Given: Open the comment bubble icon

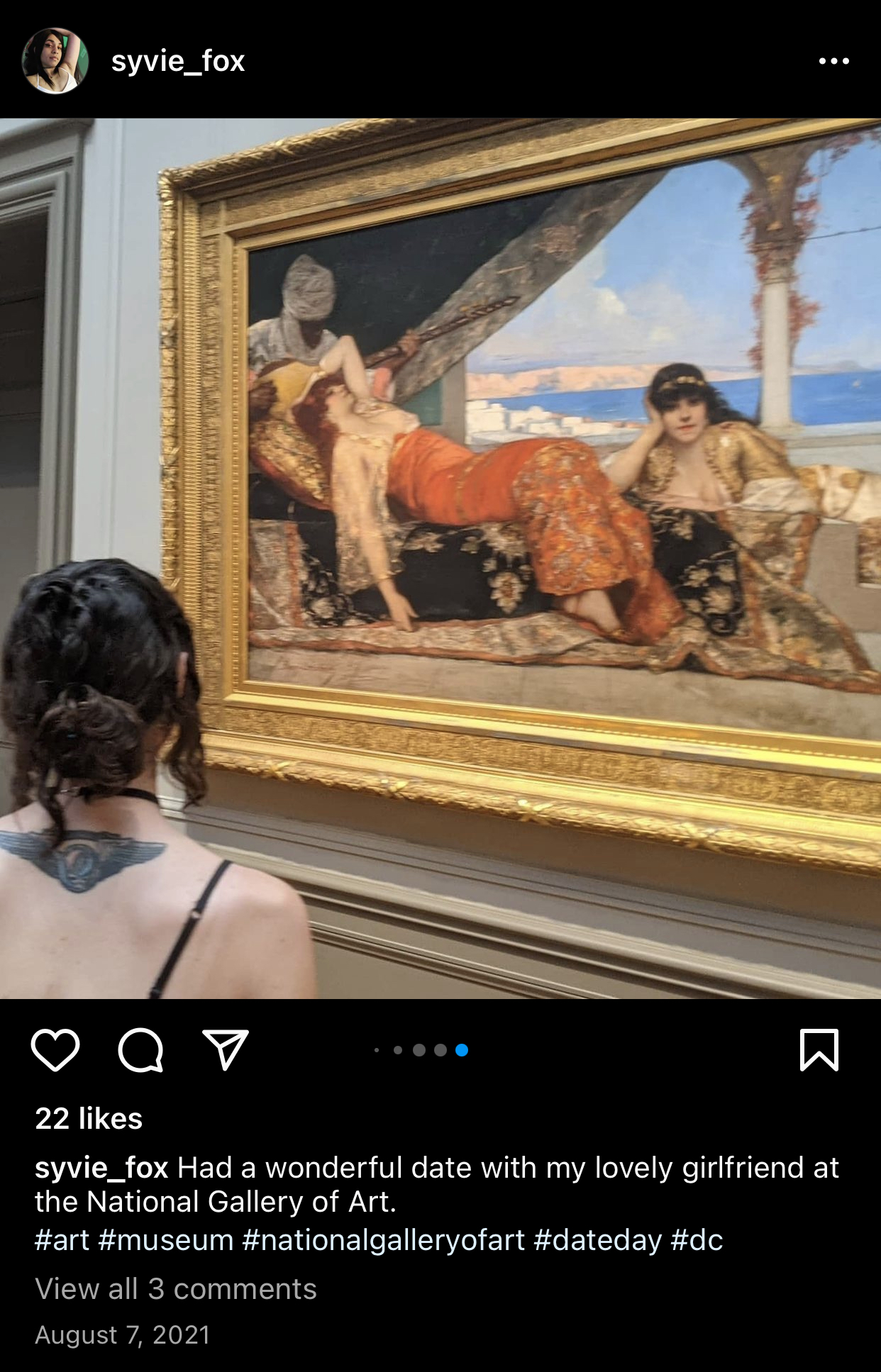Looking at the screenshot, I should (x=140, y=1049).
